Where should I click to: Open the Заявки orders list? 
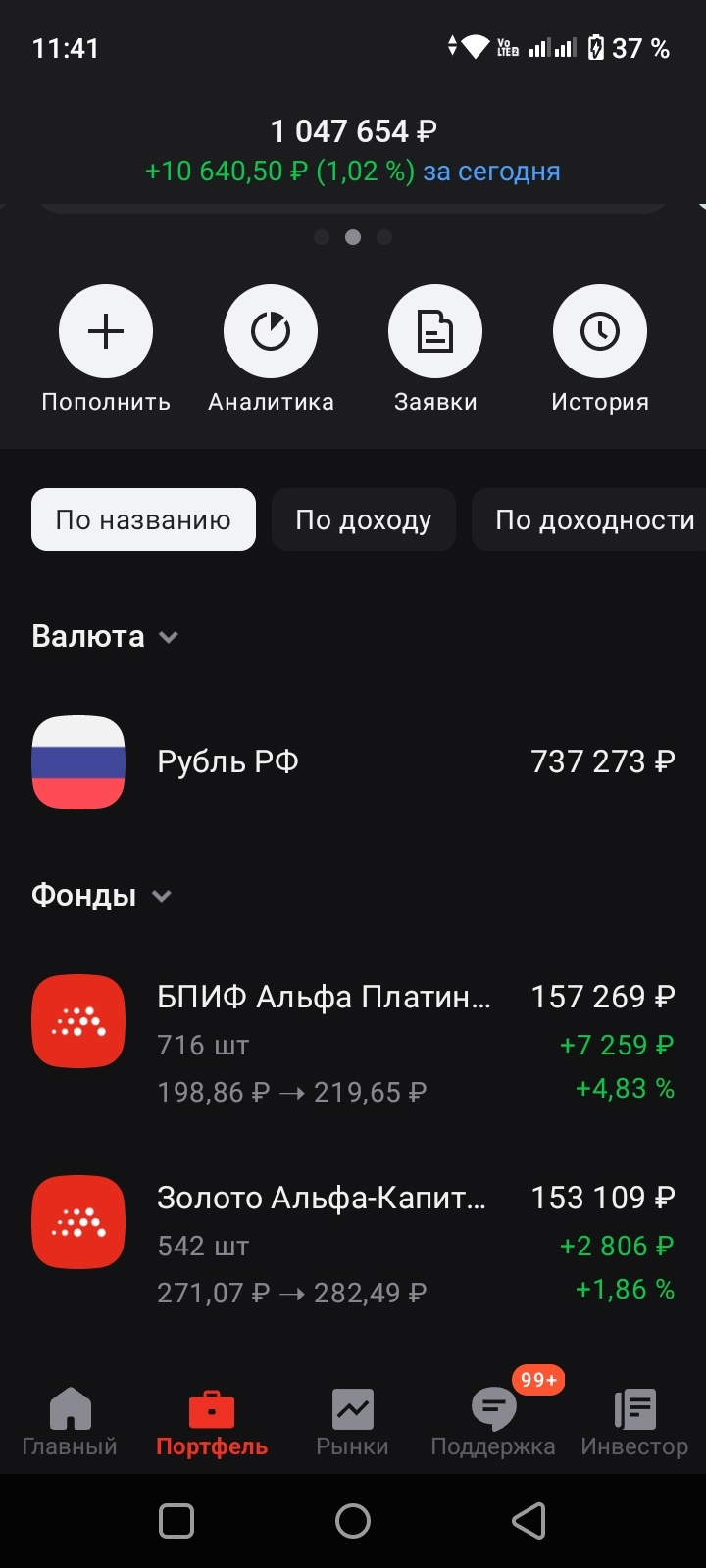pos(435,331)
